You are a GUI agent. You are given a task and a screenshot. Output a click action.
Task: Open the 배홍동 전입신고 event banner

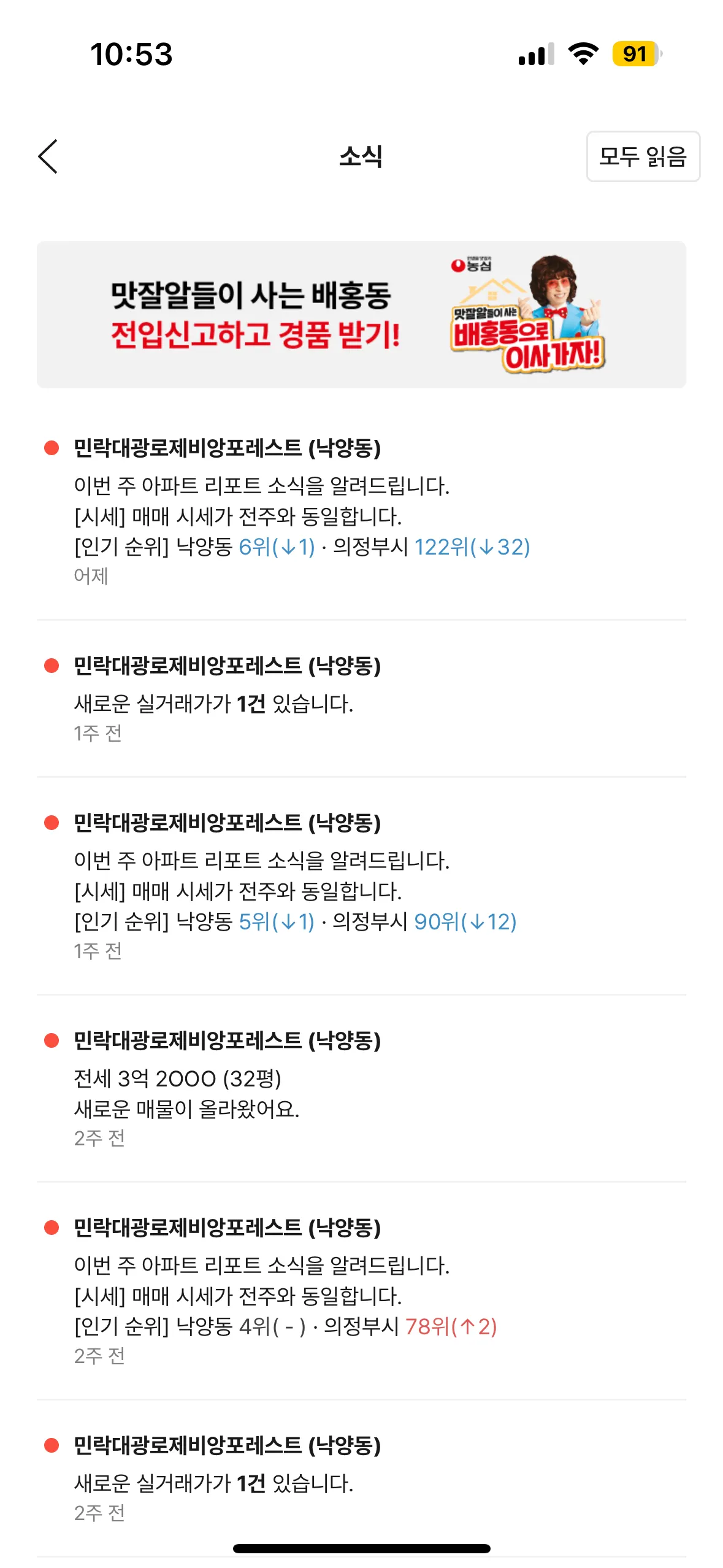[361, 314]
